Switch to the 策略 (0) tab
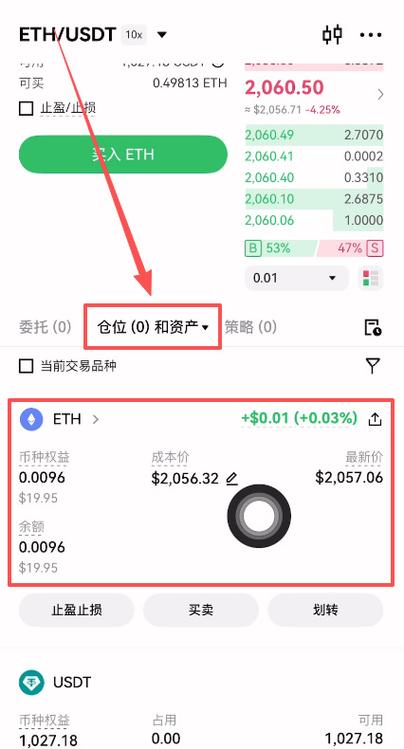The image size is (404, 749). point(250,327)
